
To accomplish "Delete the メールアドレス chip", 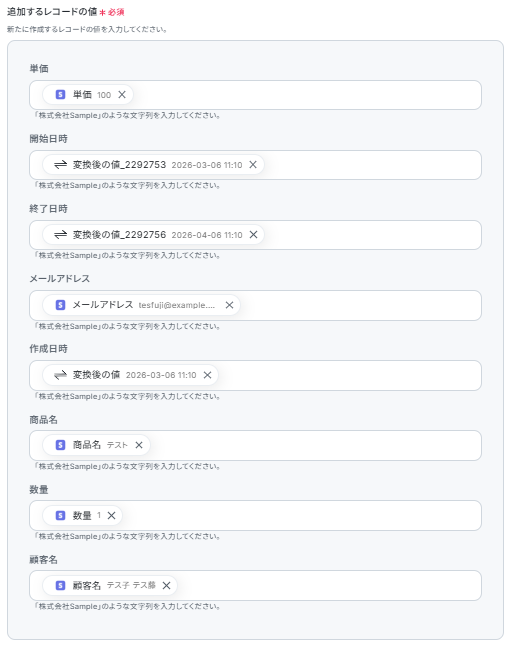I will (229, 305).
